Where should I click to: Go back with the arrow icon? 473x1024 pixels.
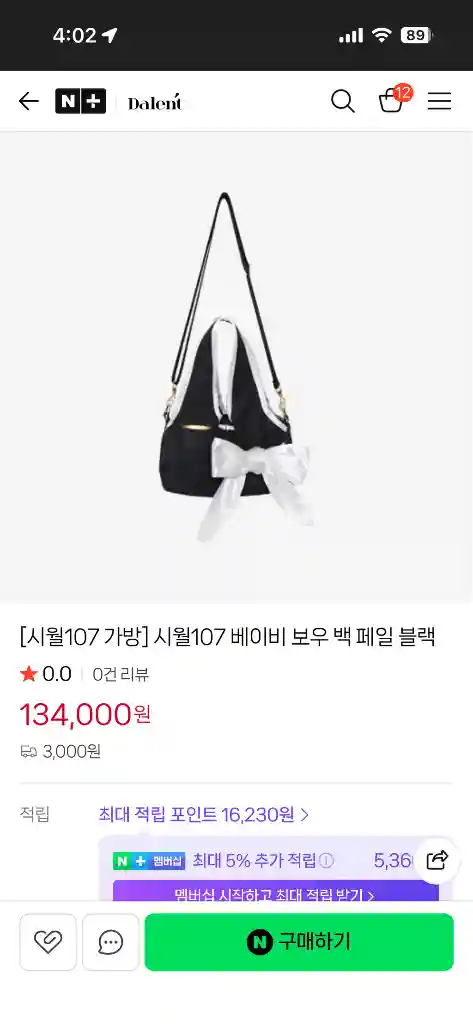click(x=29, y=101)
